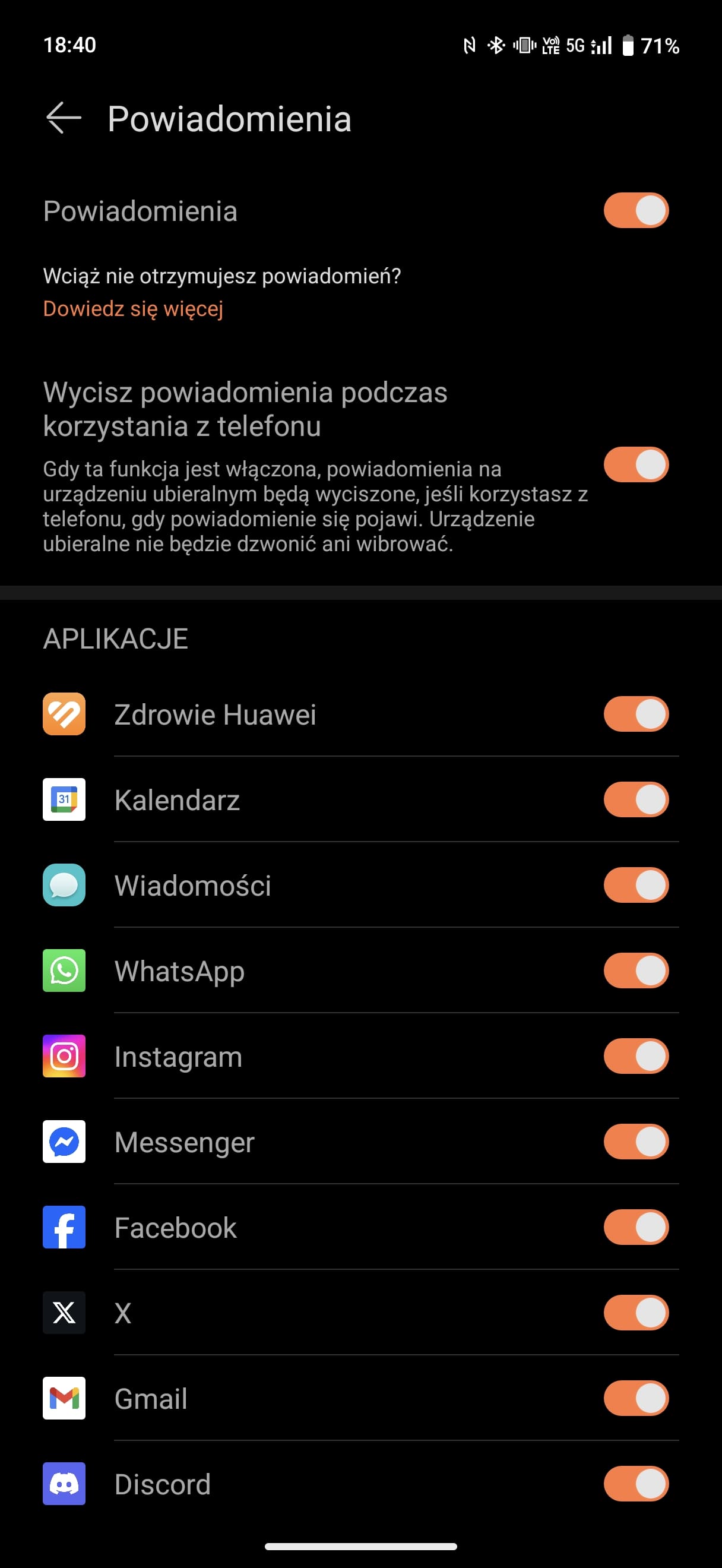
Task: Disable Wycisz powiadomienia podczas korzystania z telefonu
Action: [636, 465]
